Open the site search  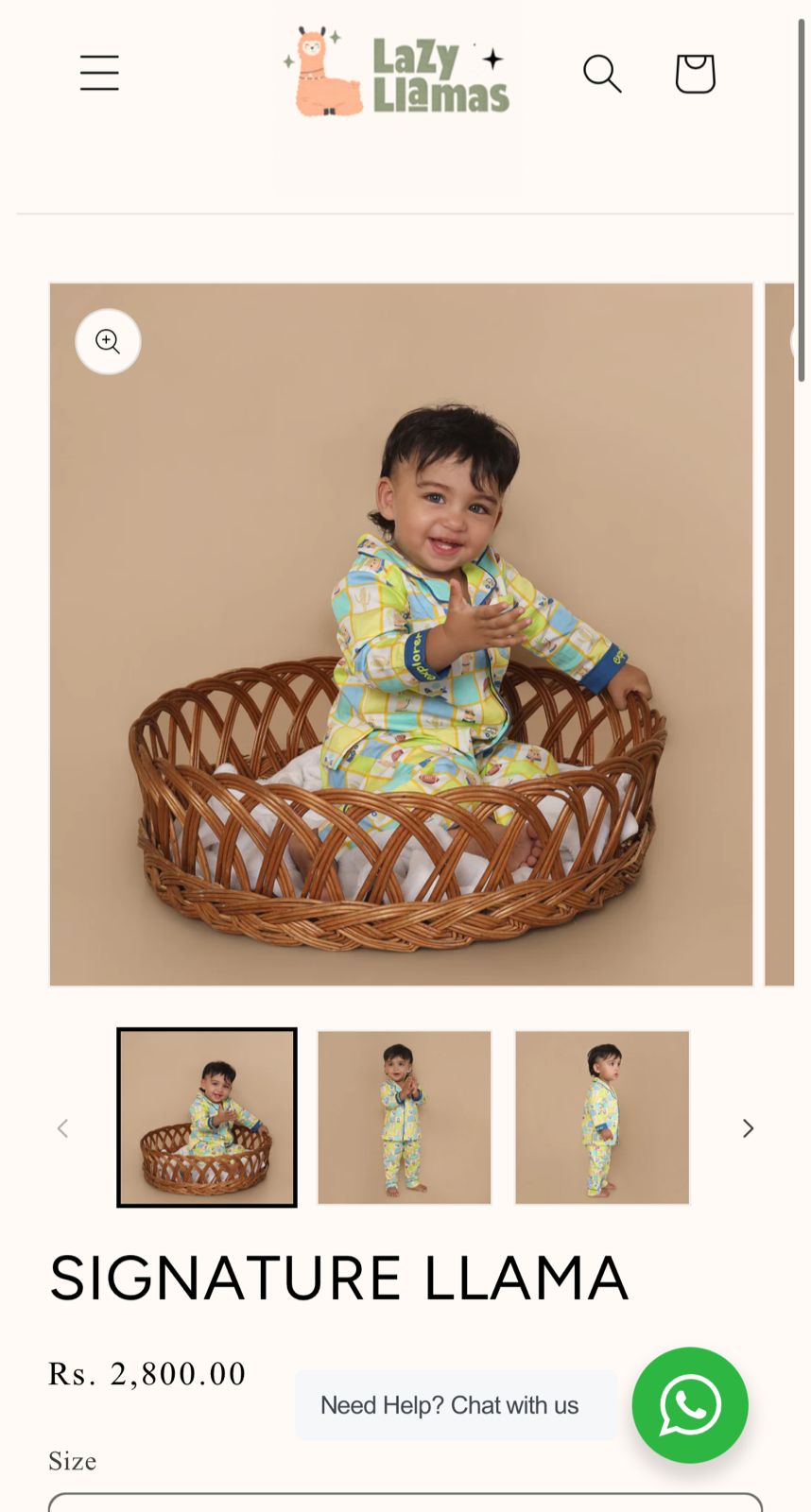pyautogui.click(x=601, y=73)
